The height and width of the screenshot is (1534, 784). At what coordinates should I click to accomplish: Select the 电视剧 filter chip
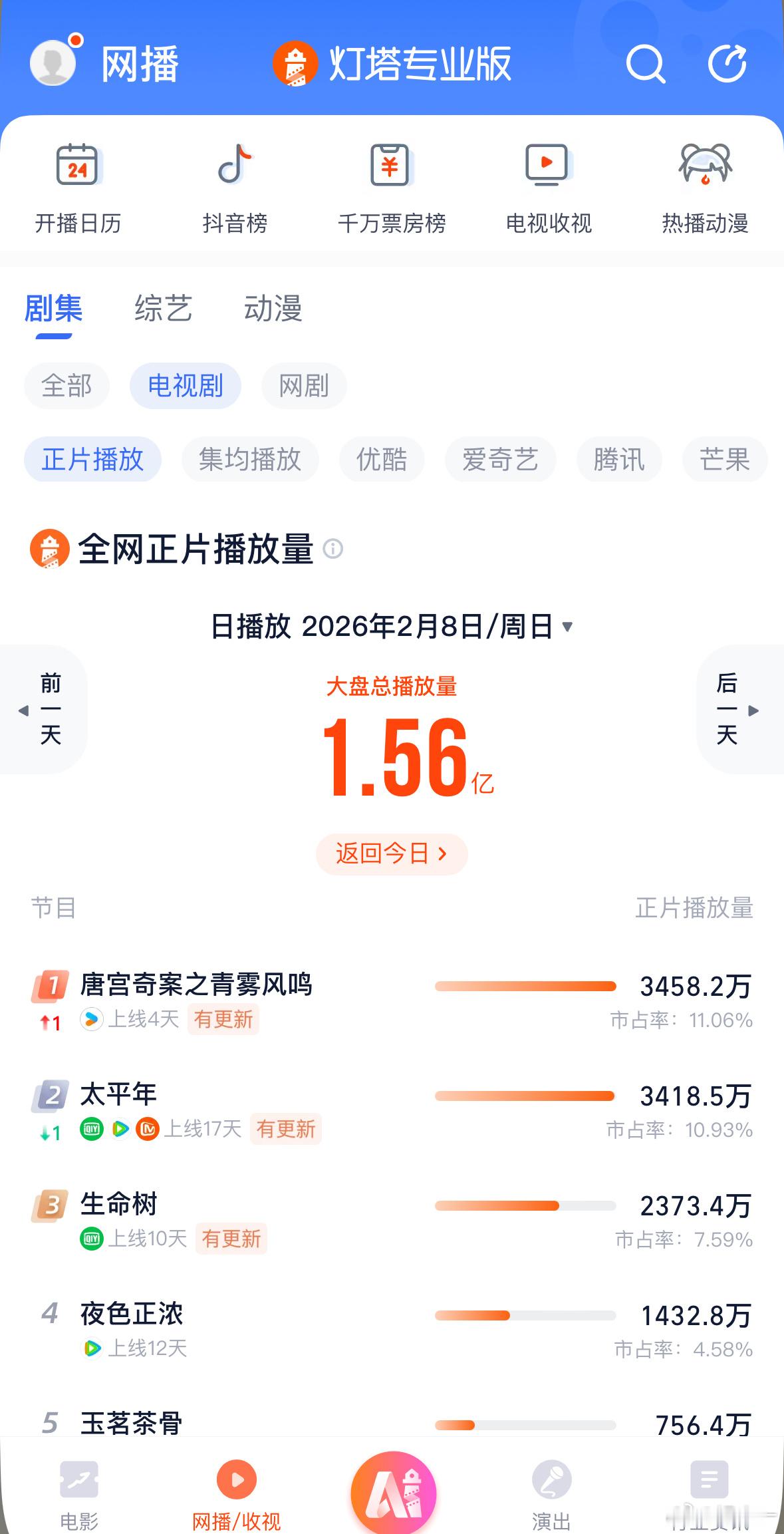tap(185, 385)
